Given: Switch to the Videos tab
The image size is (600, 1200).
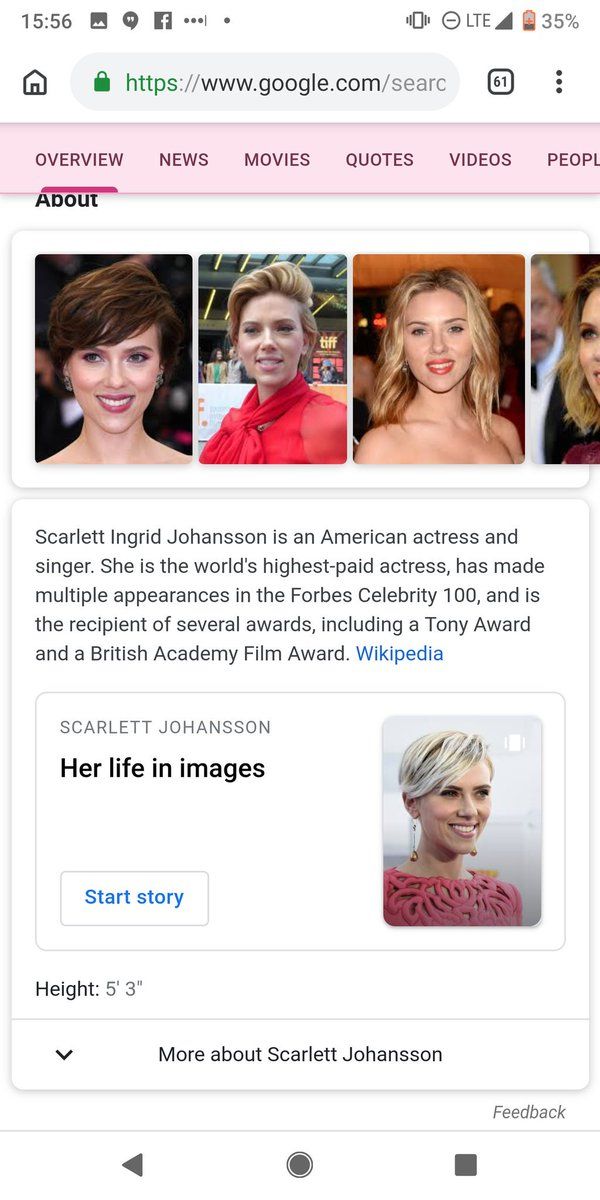Looking at the screenshot, I should point(480,160).
